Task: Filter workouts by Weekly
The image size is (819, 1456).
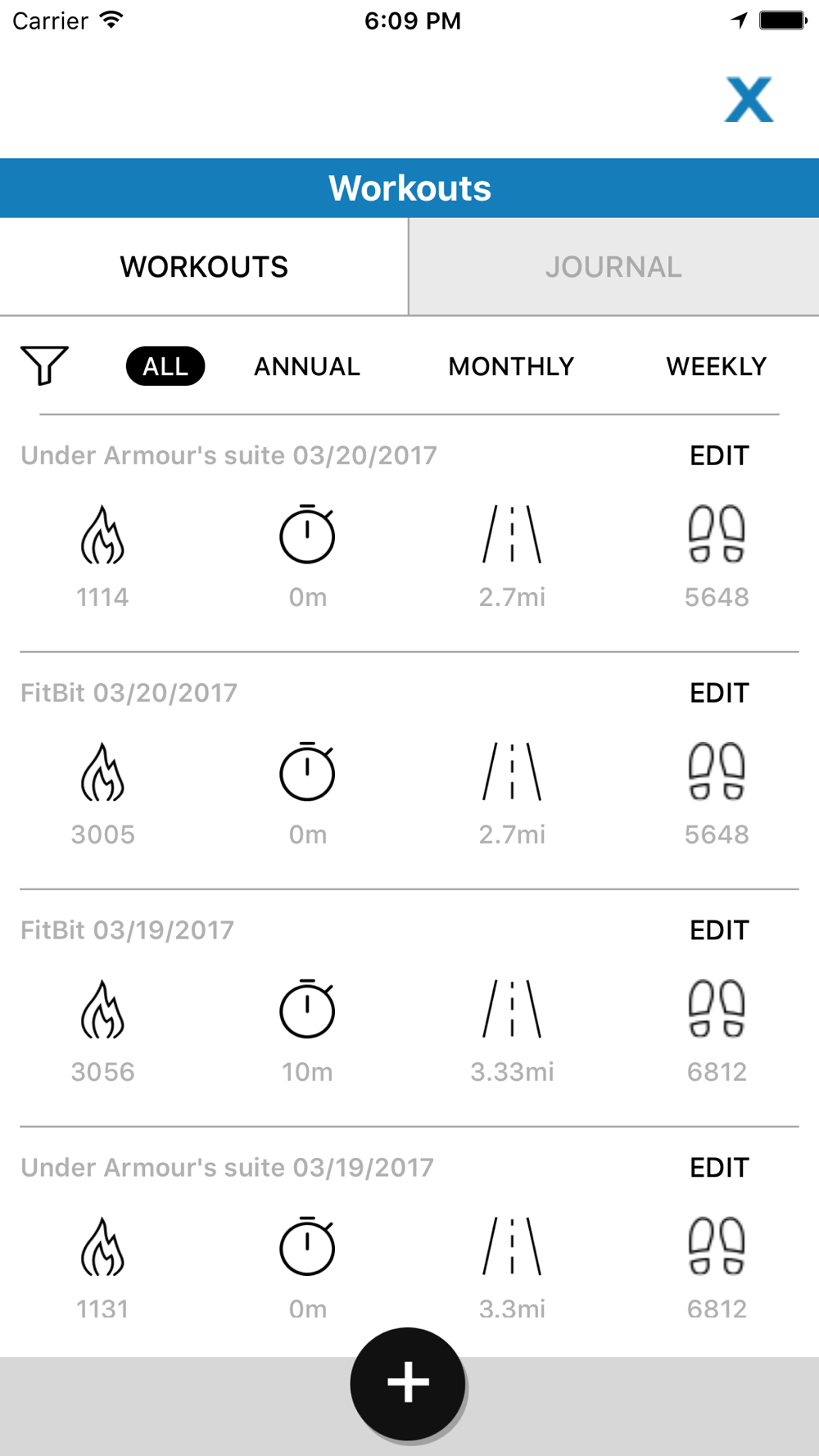Action: pos(717,366)
